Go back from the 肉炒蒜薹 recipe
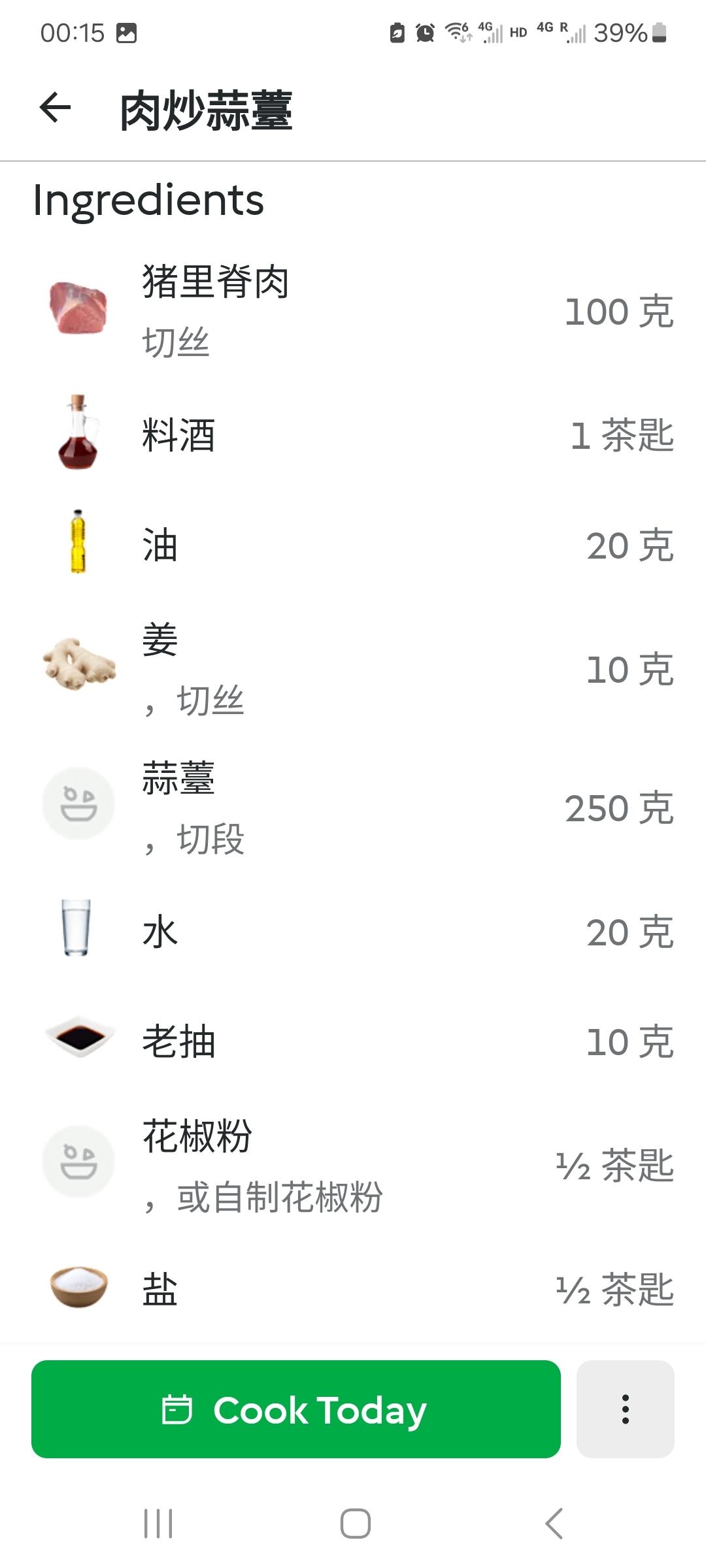The height and width of the screenshot is (1568, 706). tap(56, 108)
